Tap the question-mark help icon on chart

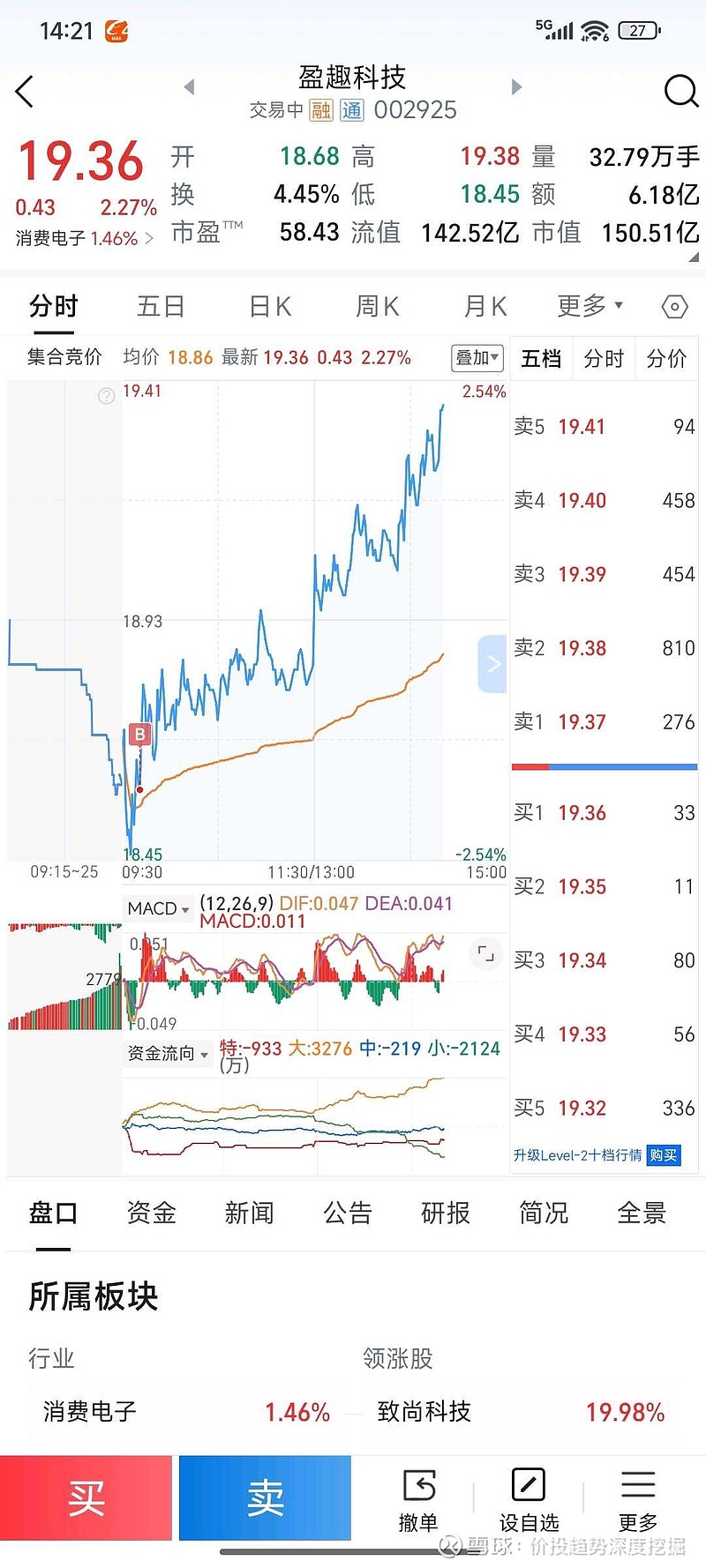click(107, 396)
